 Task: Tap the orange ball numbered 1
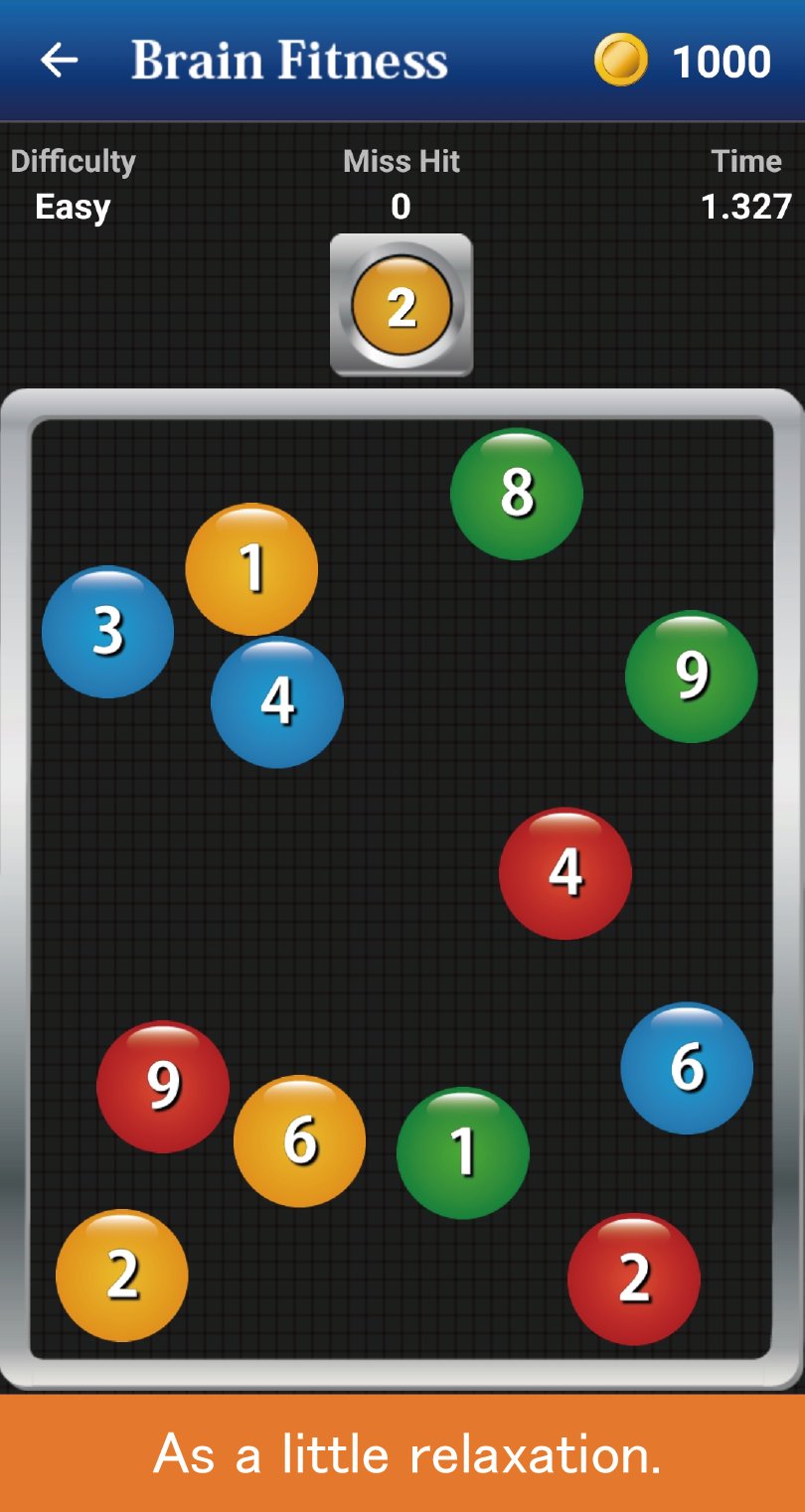pos(250,568)
